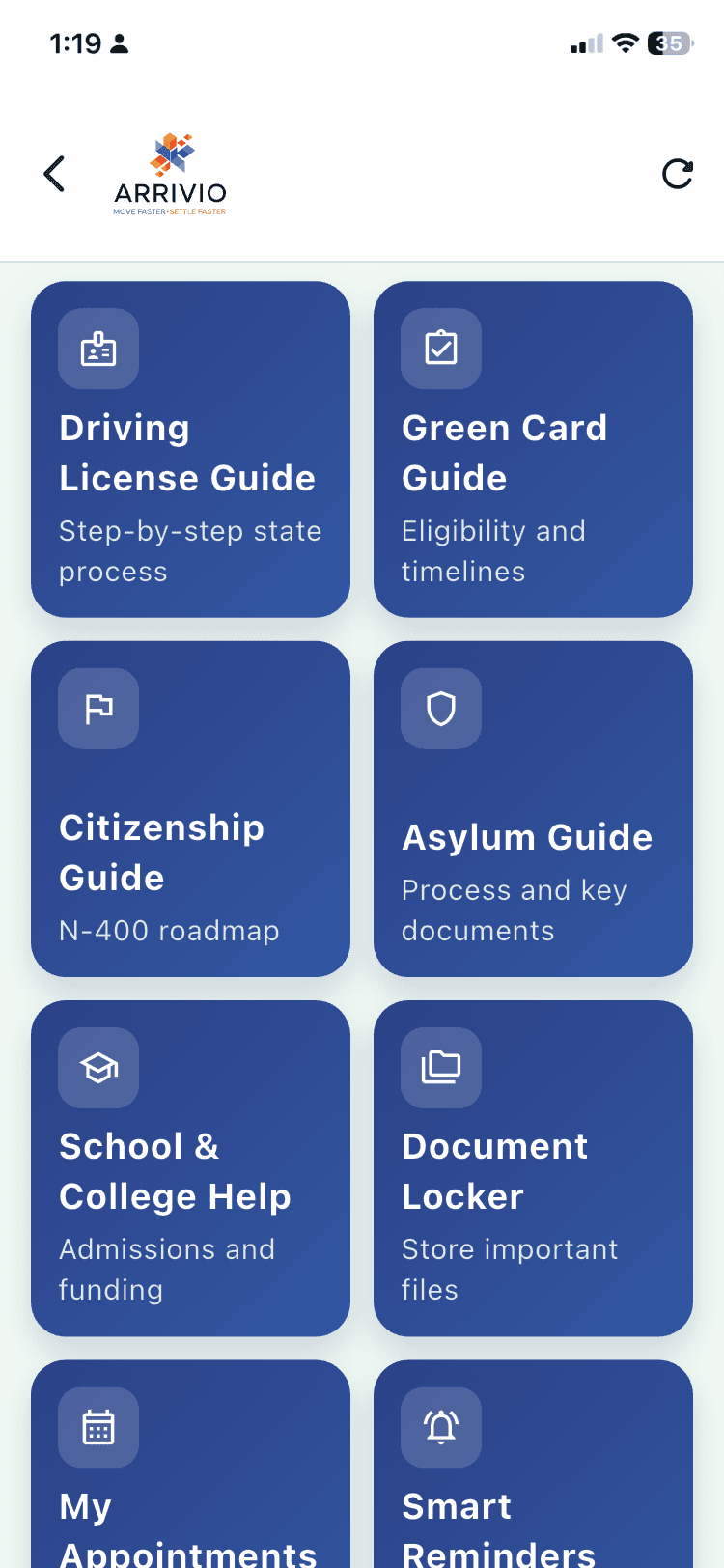Tap the back arrow in the header
The height and width of the screenshot is (1568, 724).
pos(54,174)
